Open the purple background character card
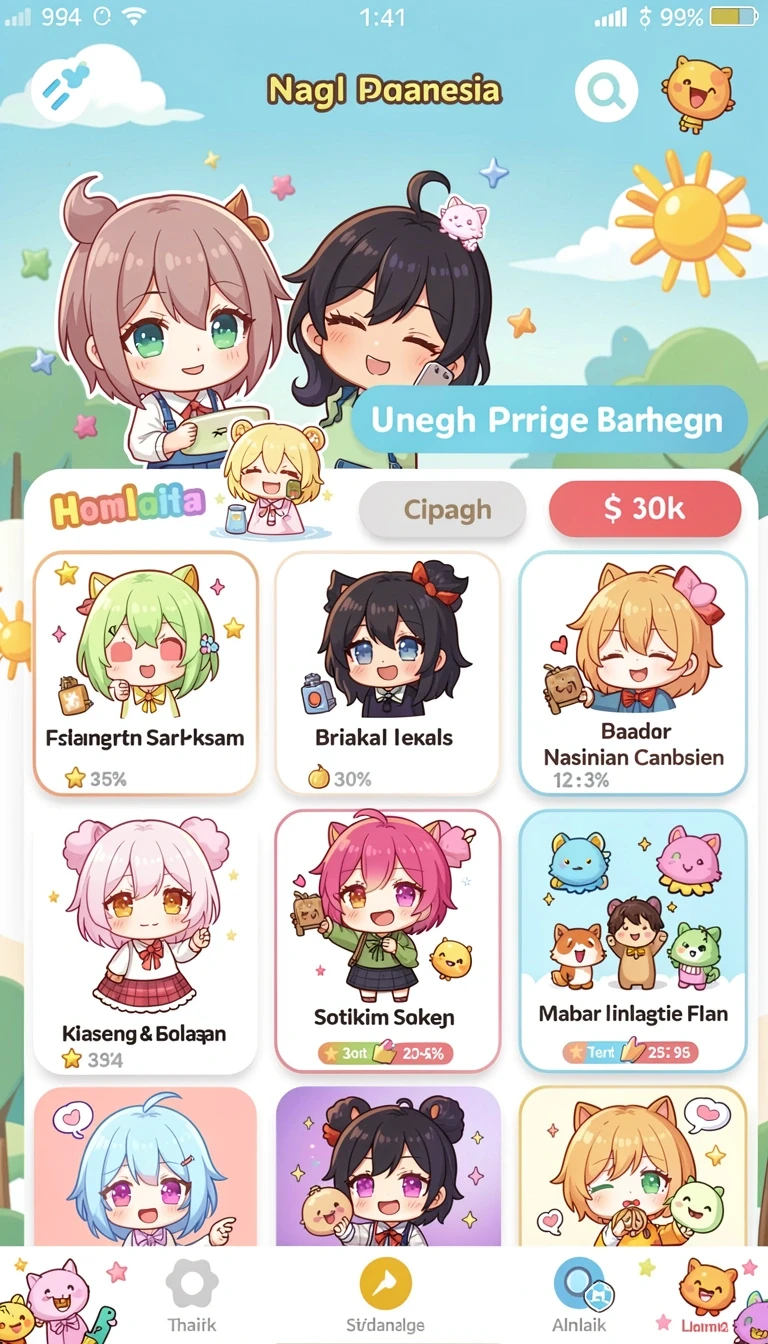The height and width of the screenshot is (1344, 768). pos(387,1166)
